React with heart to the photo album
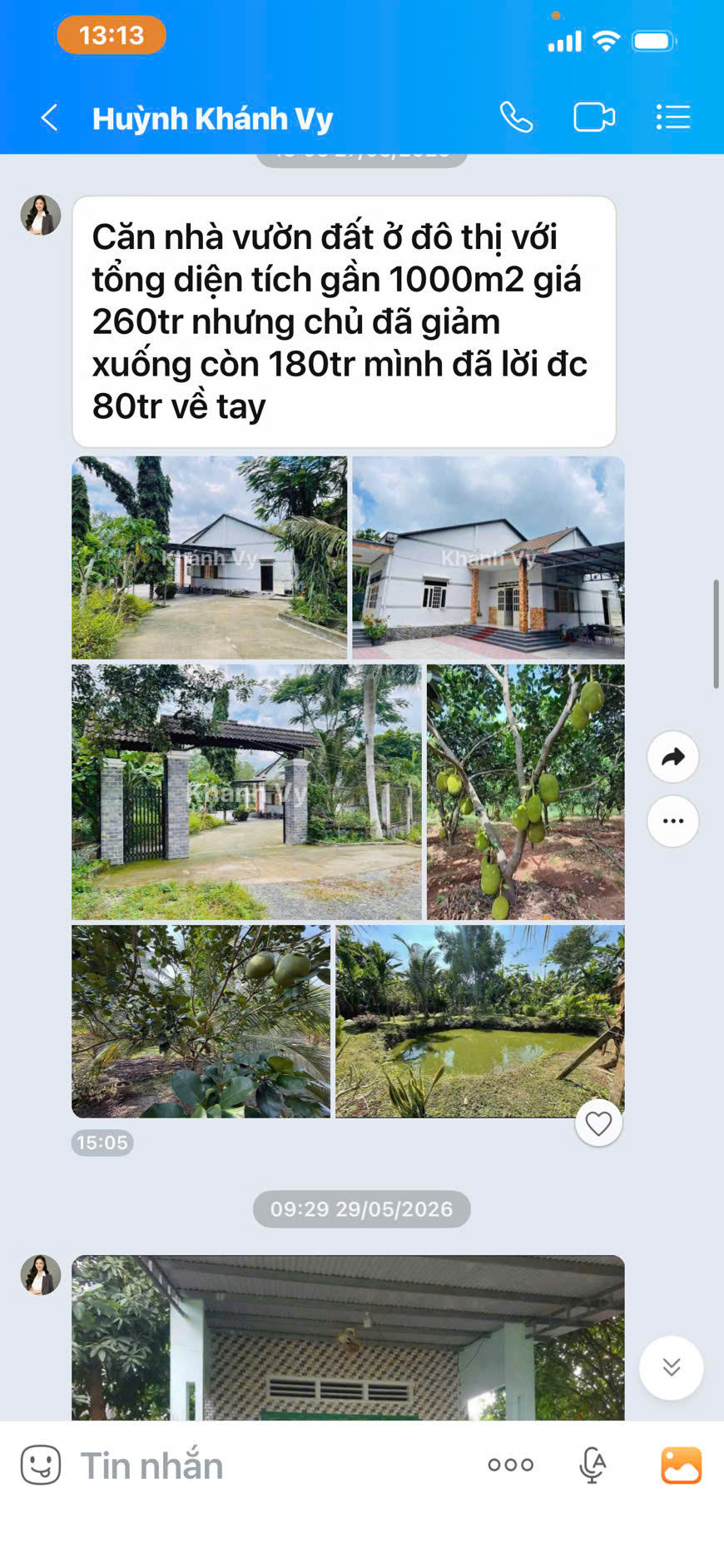Image resolution: width=724 pixels, height=1568 pixels. click(598, 1123)
